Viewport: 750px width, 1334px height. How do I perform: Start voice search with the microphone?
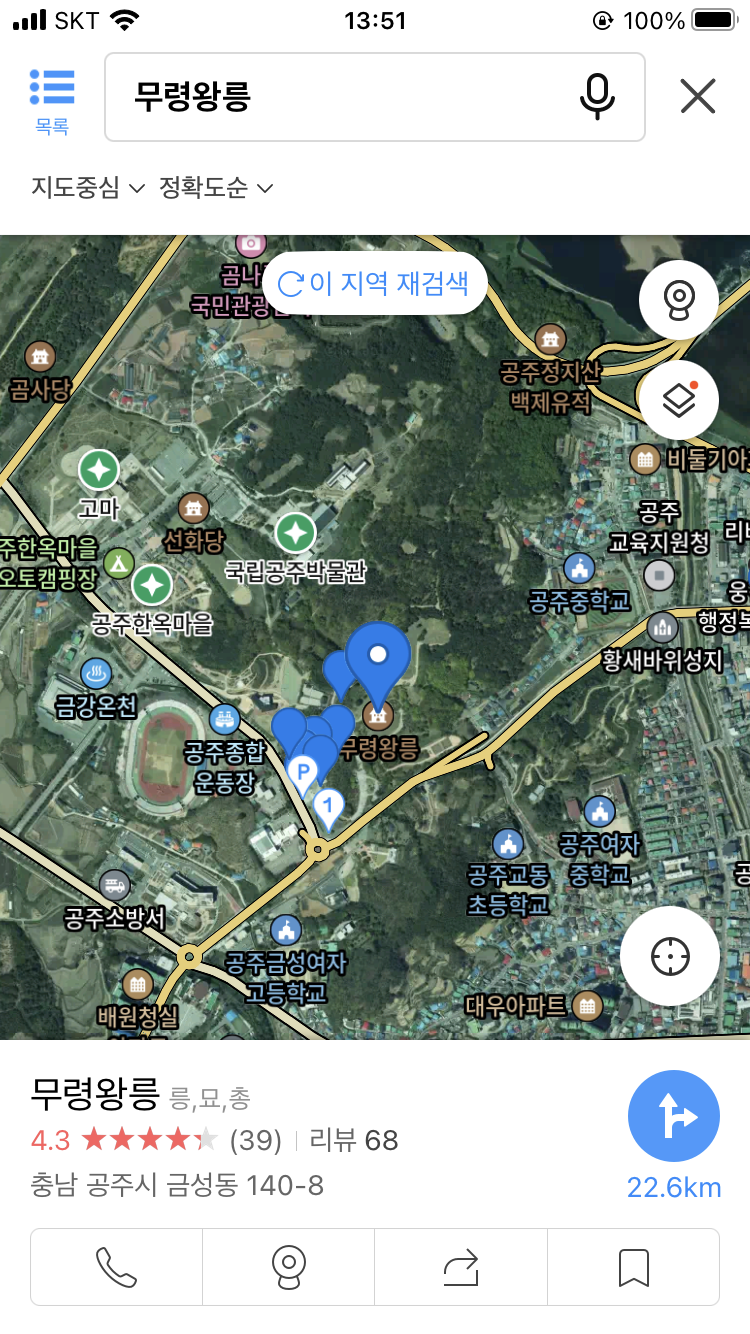(597, 97)
